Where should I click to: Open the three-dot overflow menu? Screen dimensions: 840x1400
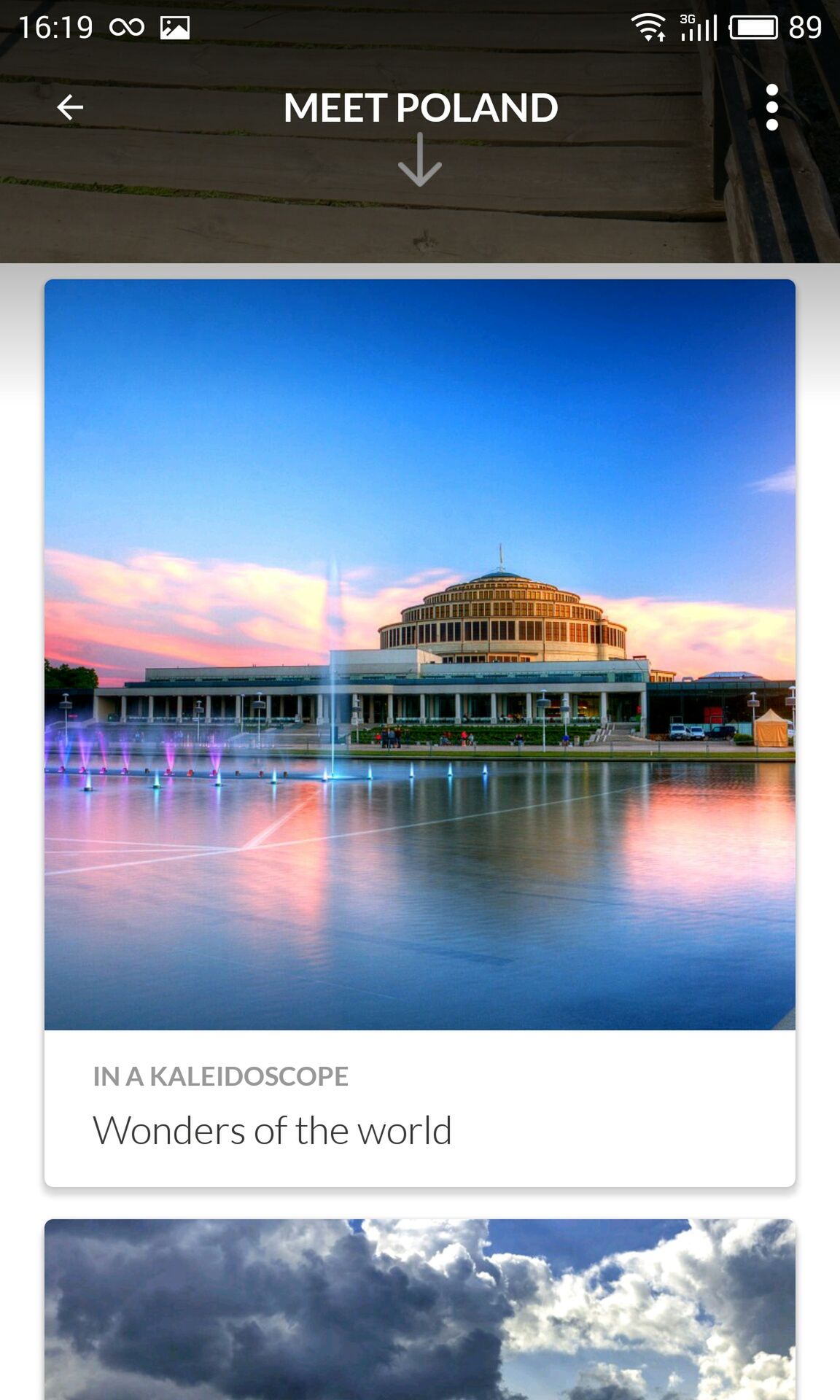[772, 107]
